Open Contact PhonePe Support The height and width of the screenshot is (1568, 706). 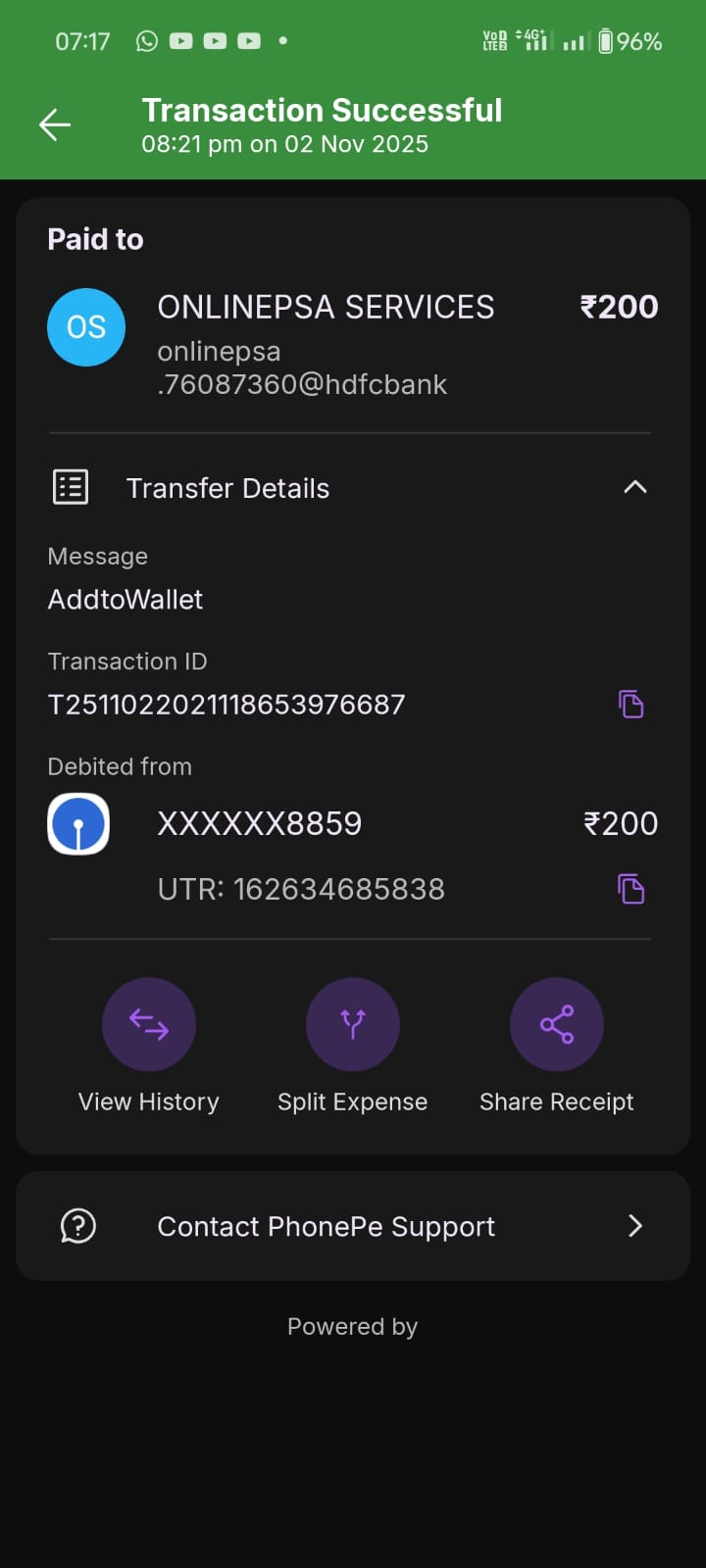click(x=353, y=1226)
